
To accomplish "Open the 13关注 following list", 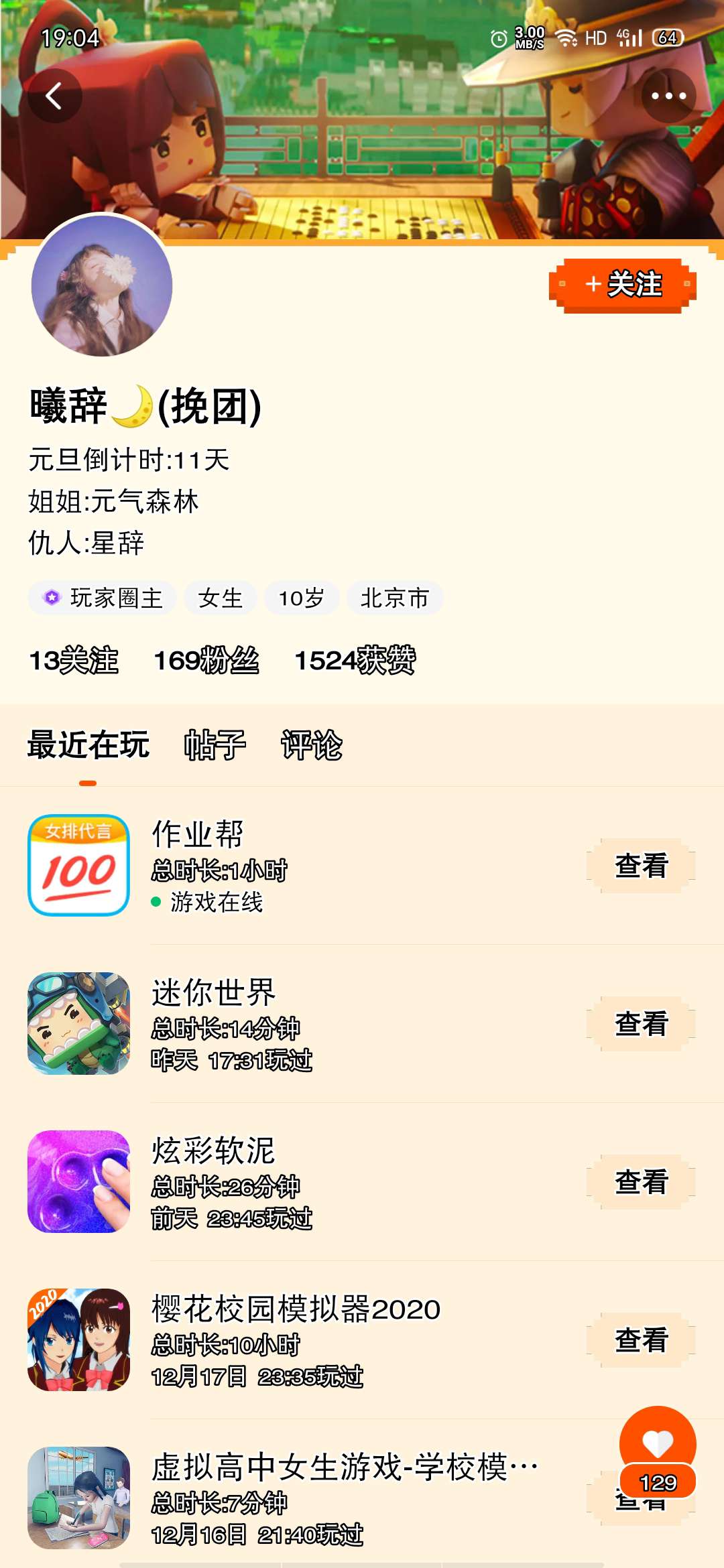I will [x=74, y=661].
